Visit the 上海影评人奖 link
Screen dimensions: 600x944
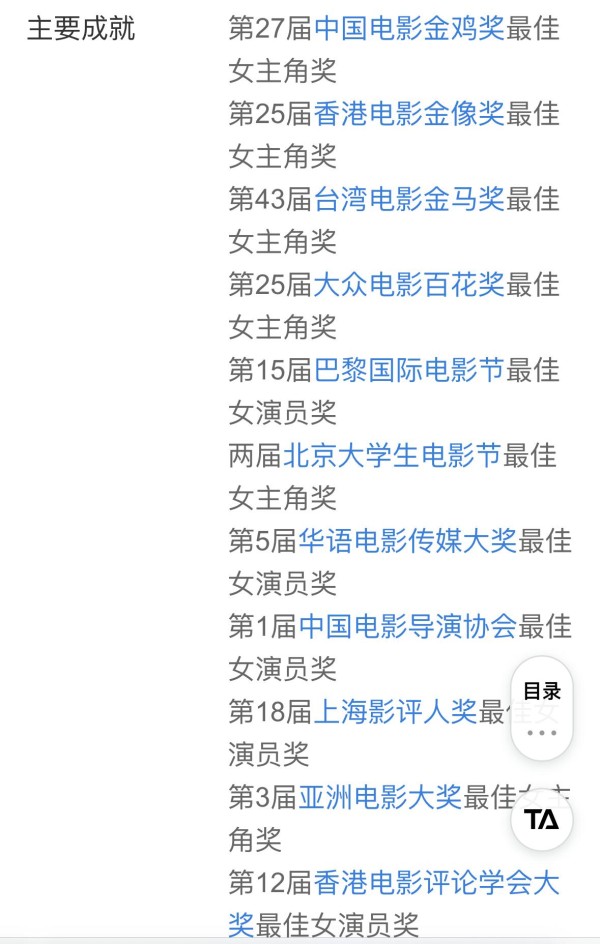click(396, 713)
